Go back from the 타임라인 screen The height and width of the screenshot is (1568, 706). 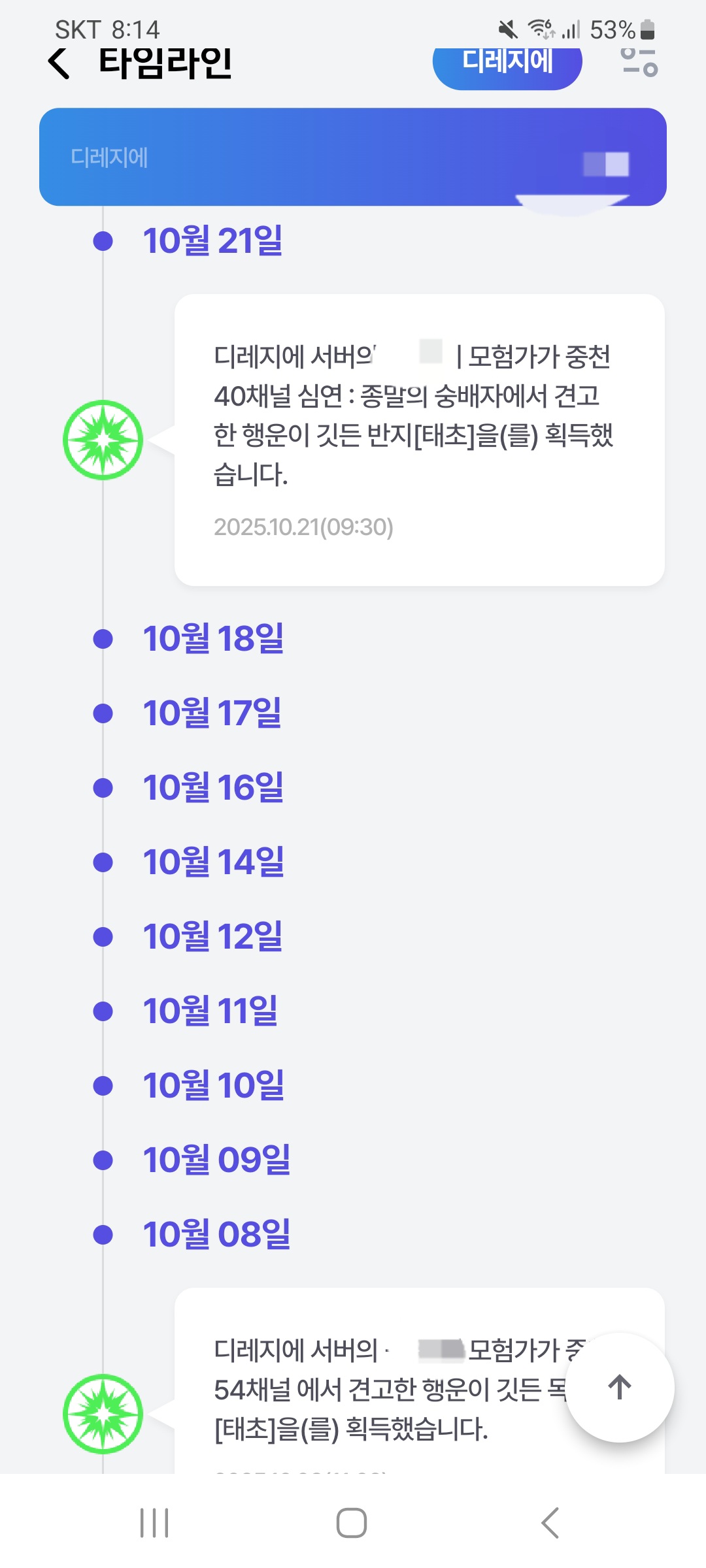click(59, 63)
